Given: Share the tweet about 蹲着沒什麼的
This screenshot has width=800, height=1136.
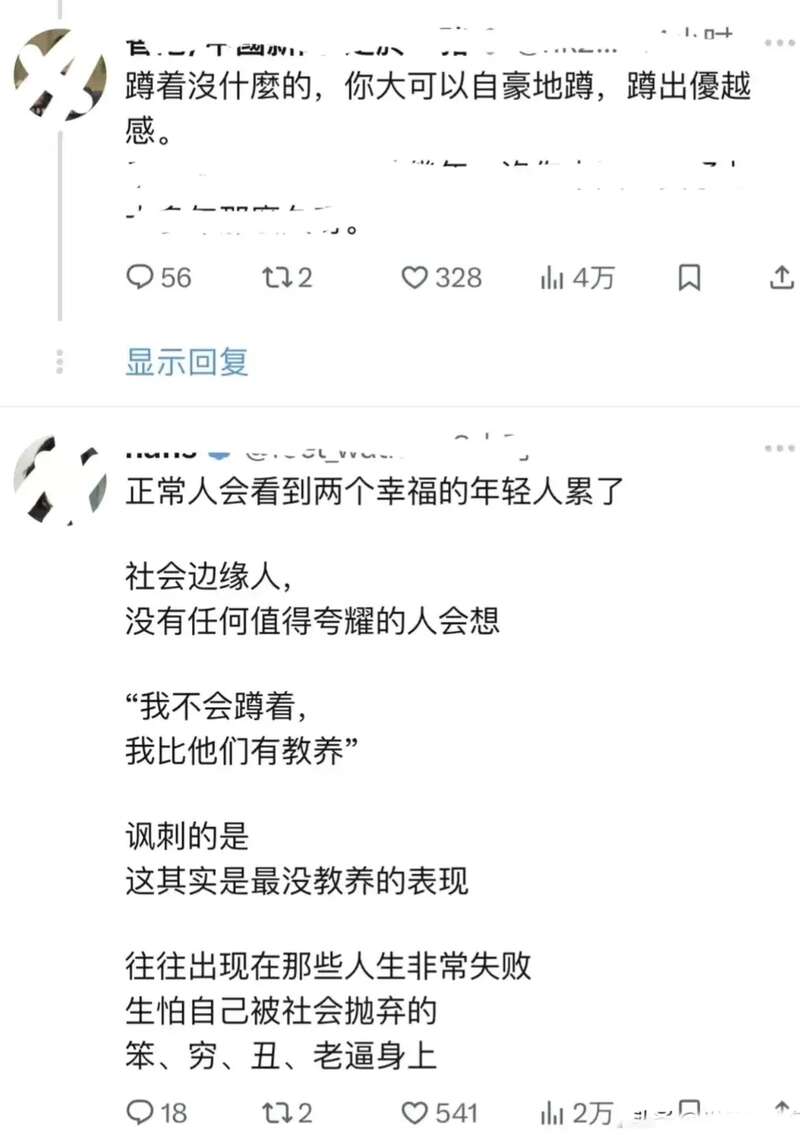Looking at the screenshot, I should (782, 277).
